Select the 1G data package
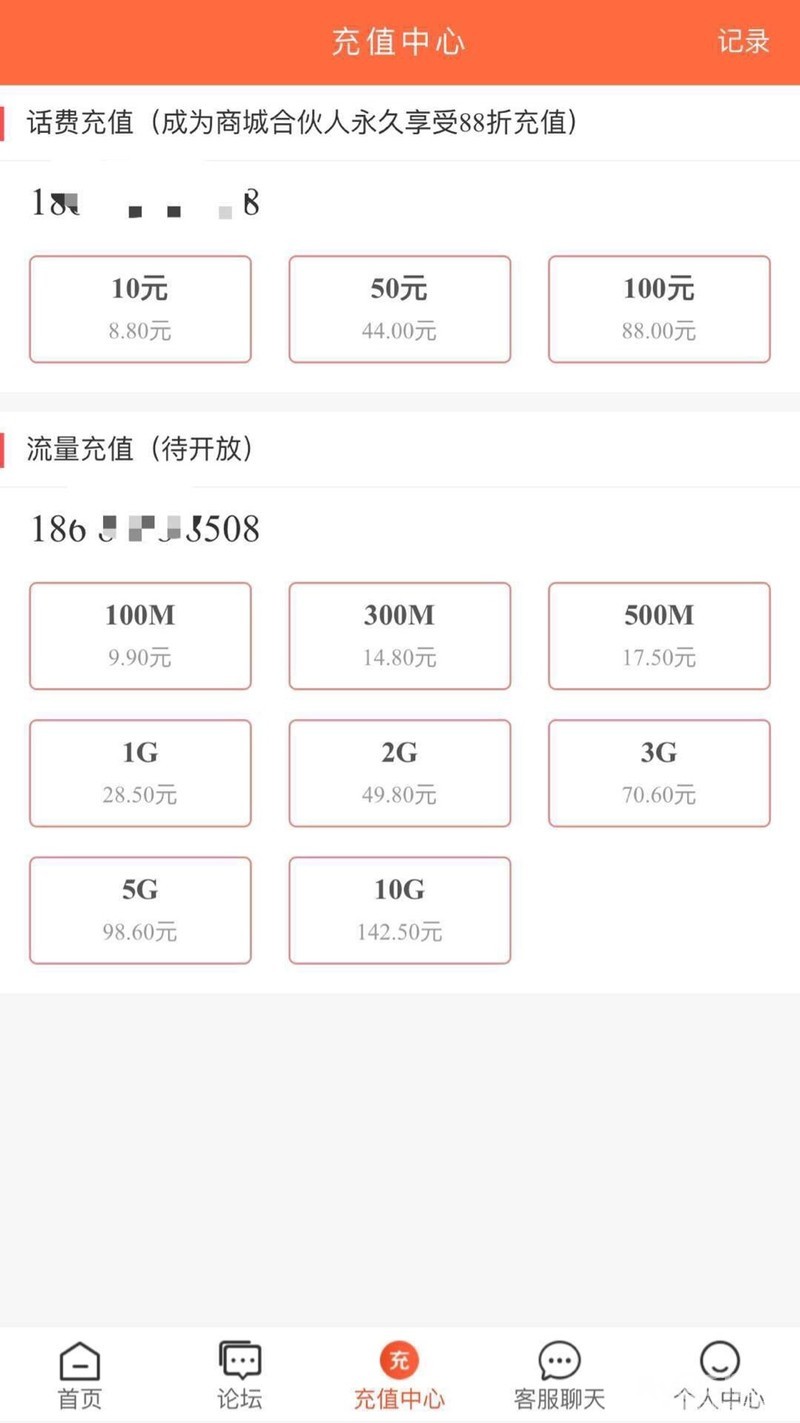Screen dimensions: 800x1423 point(140,773)
